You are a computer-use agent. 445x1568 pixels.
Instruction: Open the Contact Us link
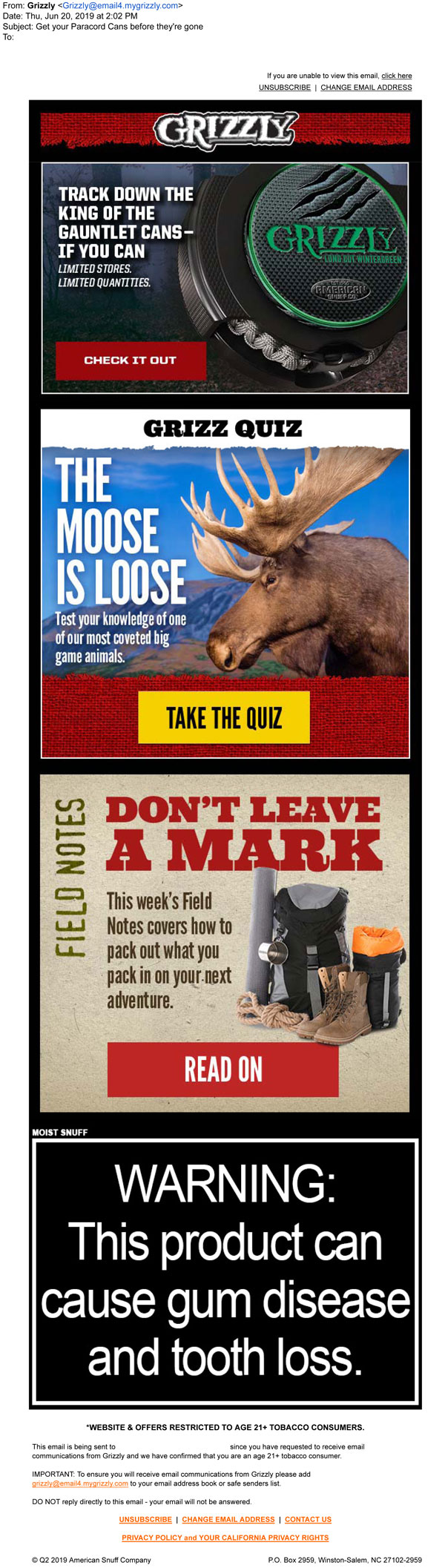point(308,1519)
